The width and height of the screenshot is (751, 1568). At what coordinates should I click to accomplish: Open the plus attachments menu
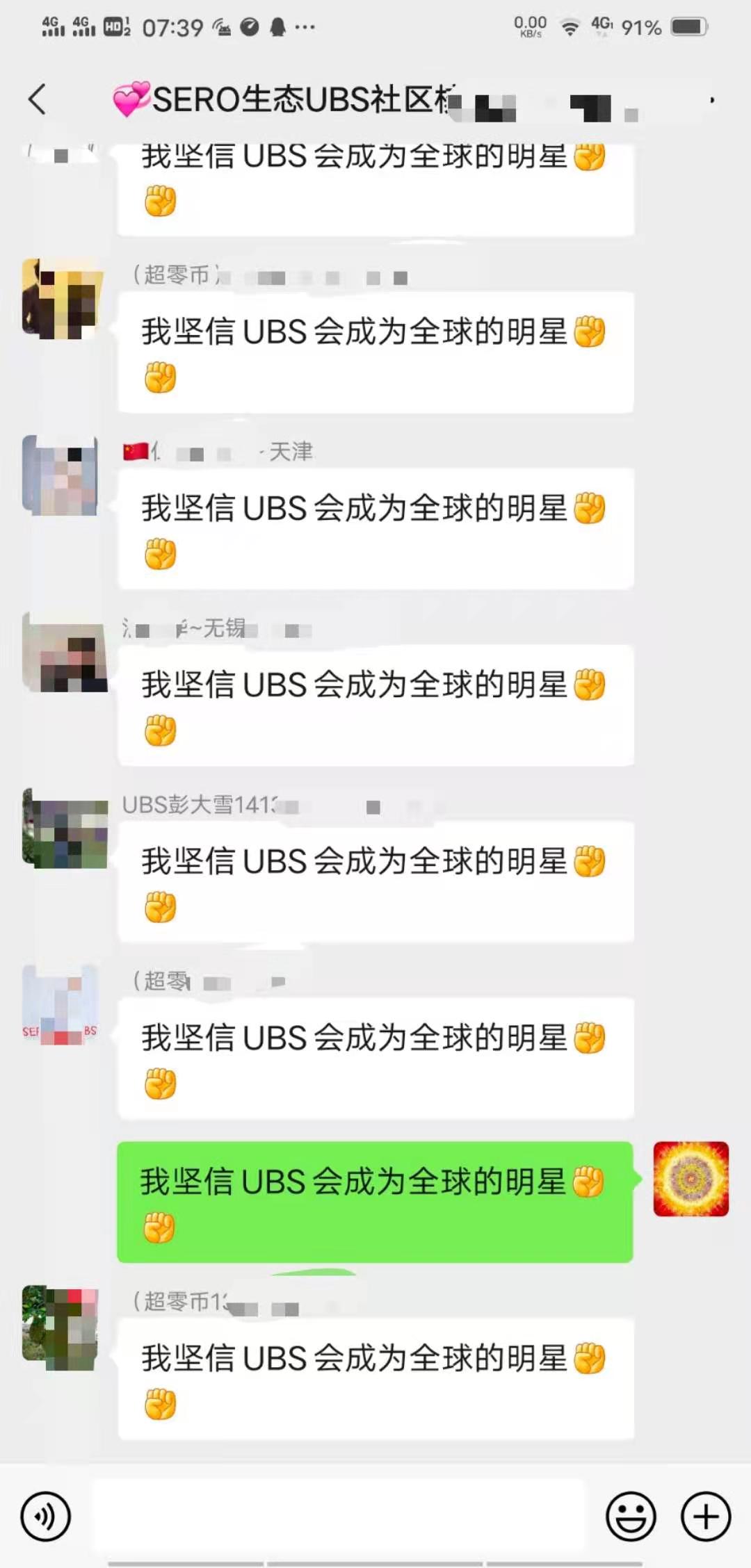click(705, 1516)
